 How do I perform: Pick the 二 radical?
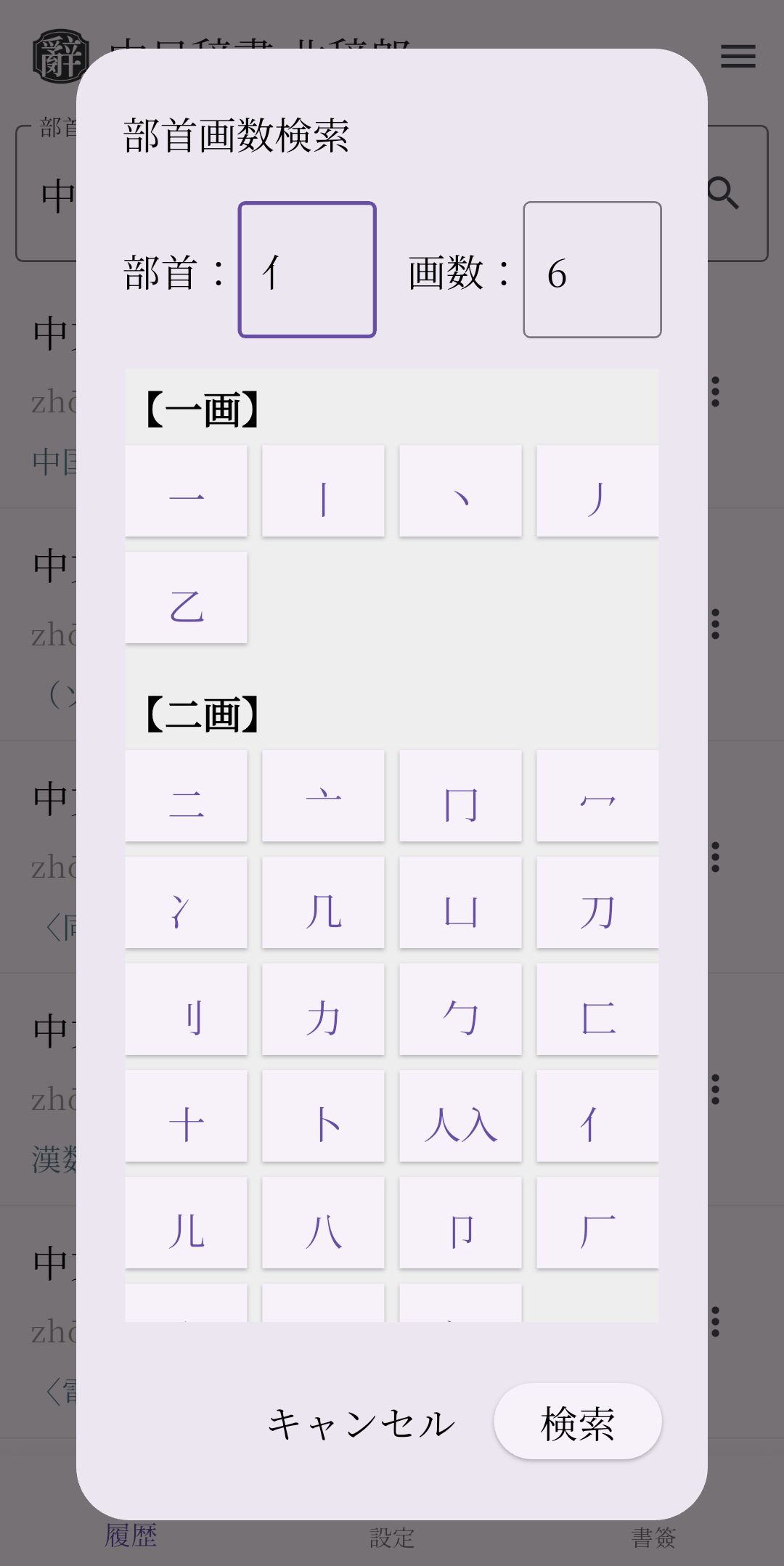(186, 796)
